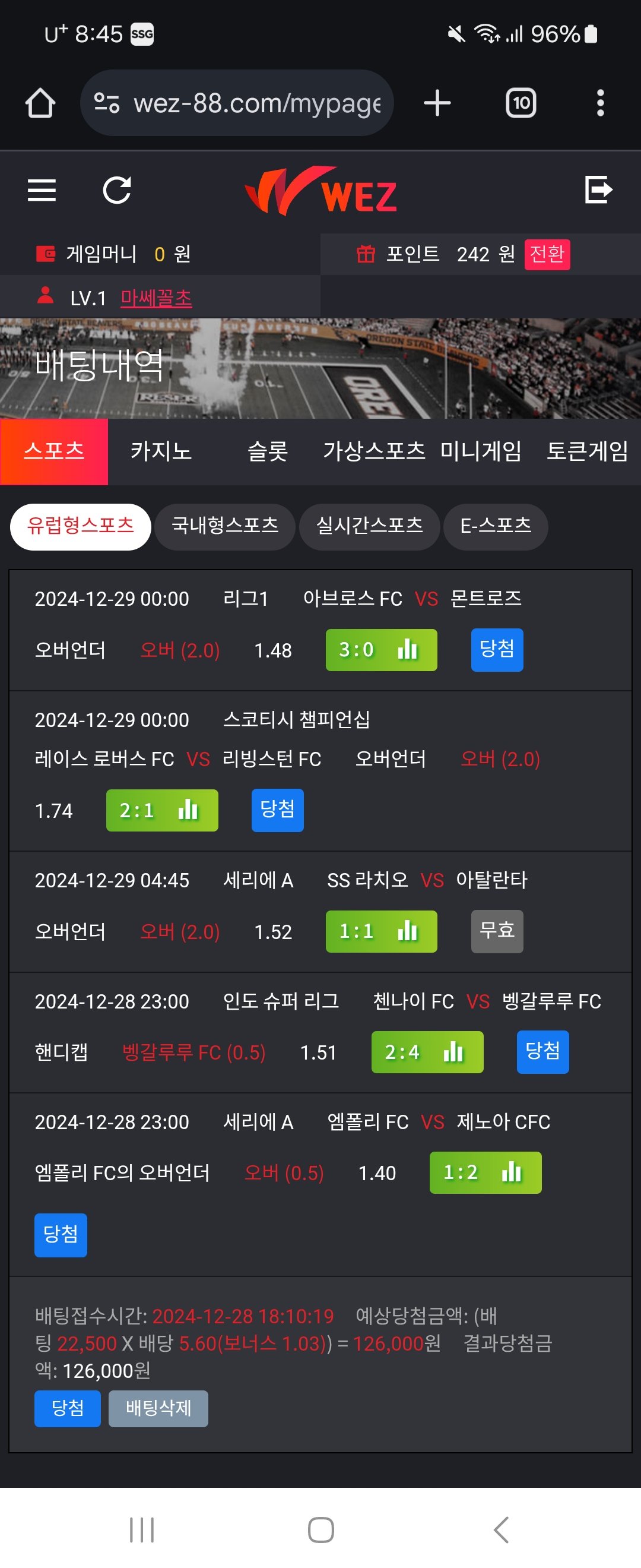Select the E-스포츠 chip
The image size is (641, 1568).
496,526
